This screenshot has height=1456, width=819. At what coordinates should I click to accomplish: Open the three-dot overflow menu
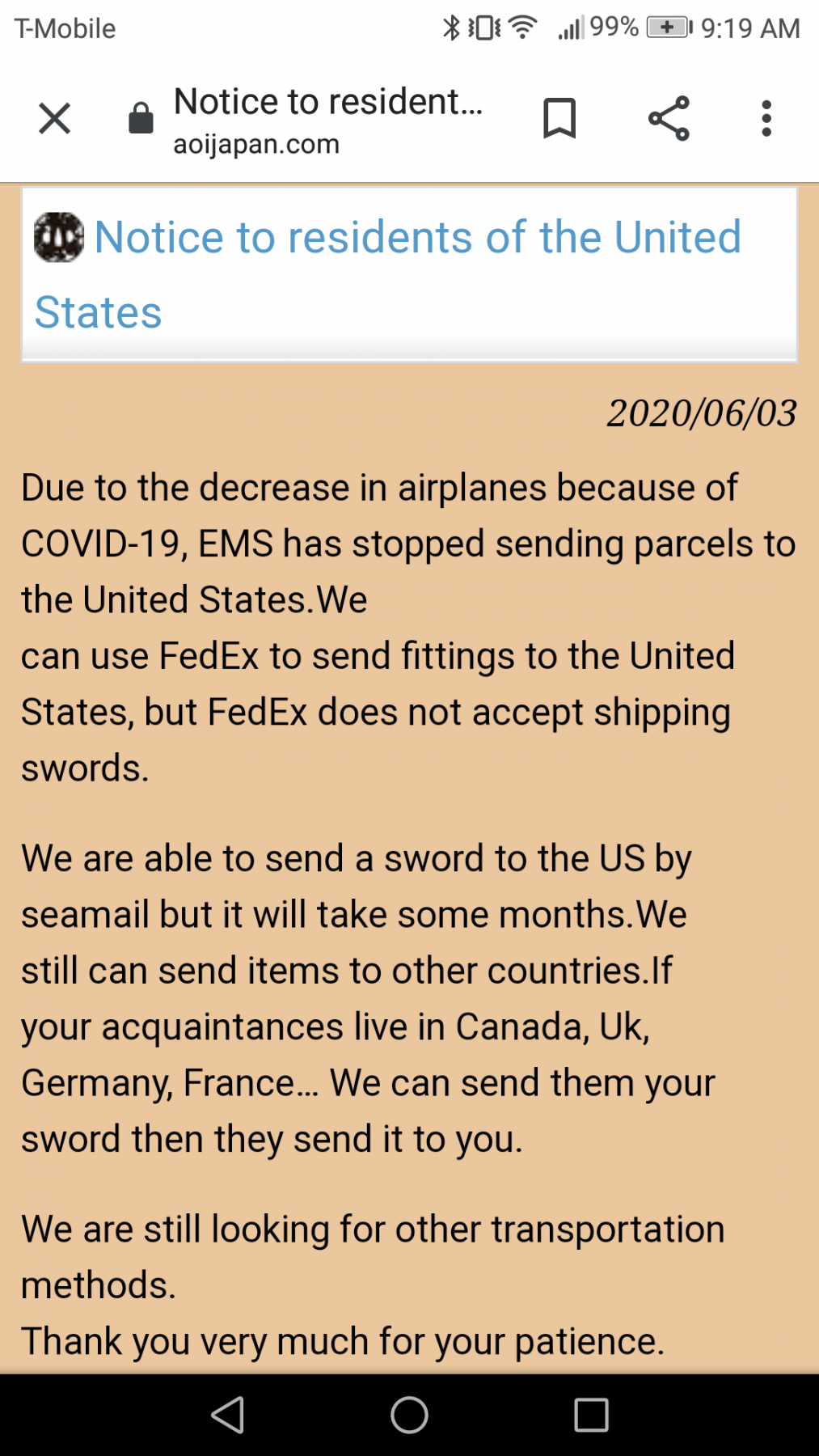pos(766,119)
